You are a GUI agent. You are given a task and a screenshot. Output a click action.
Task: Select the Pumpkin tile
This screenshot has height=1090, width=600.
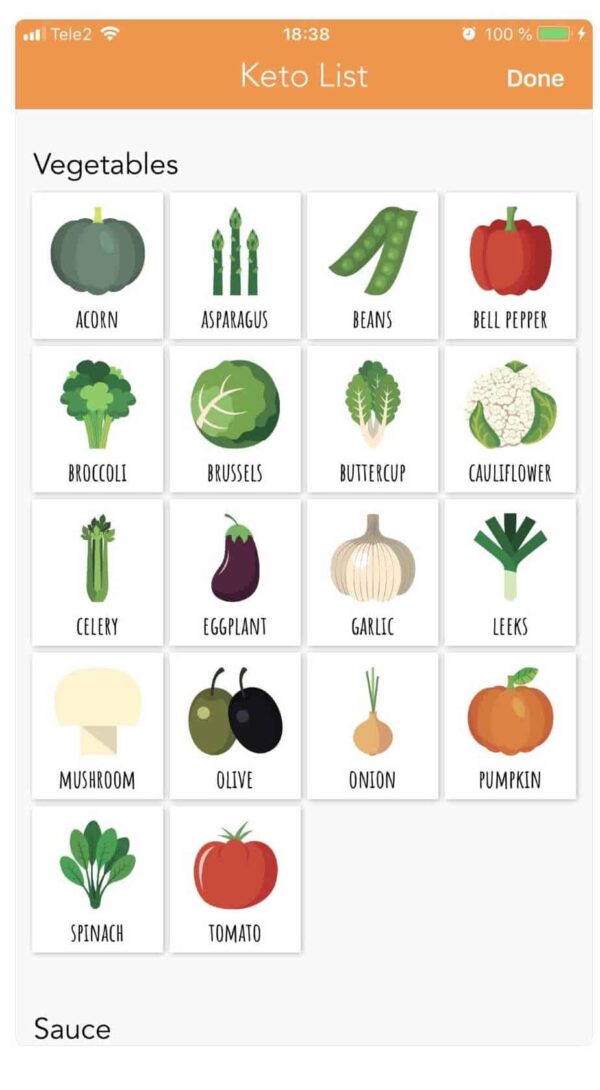click(510, 726)
